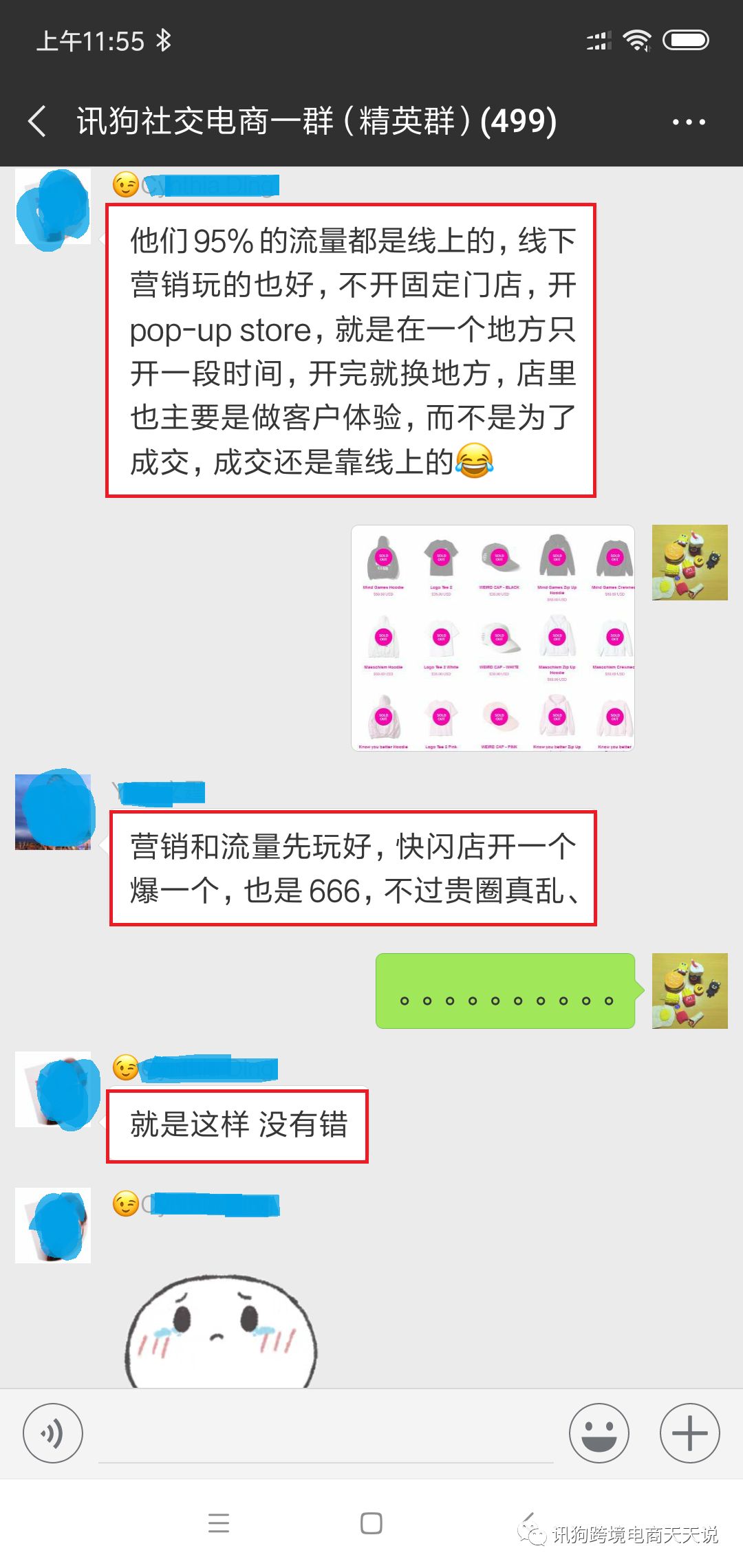Open the plus attachment menu
The width and height of the screenshot is (743, 1568).
pos(689,1433)
